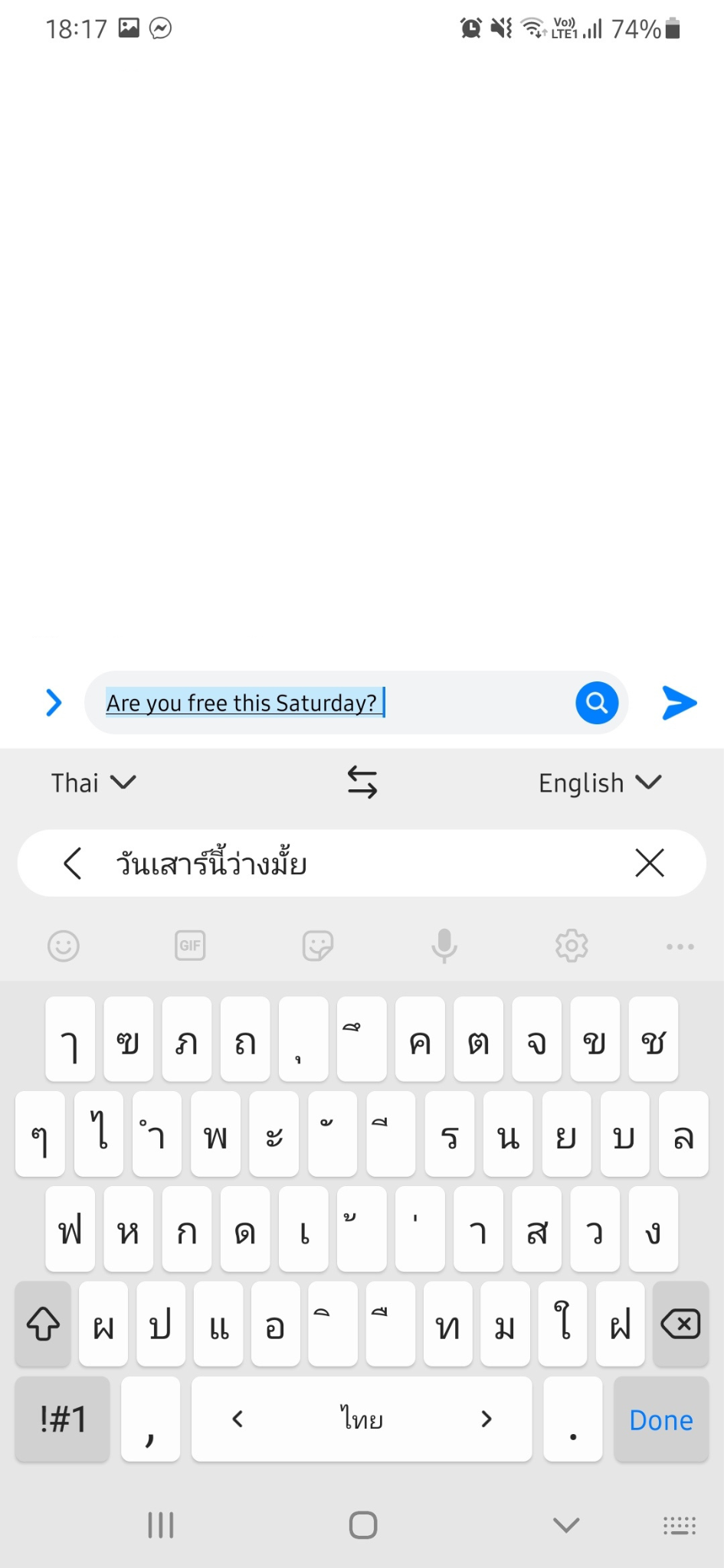724x1568 pixels.
Task: Swap the translation languages
Action: click(x=362, y=783)
